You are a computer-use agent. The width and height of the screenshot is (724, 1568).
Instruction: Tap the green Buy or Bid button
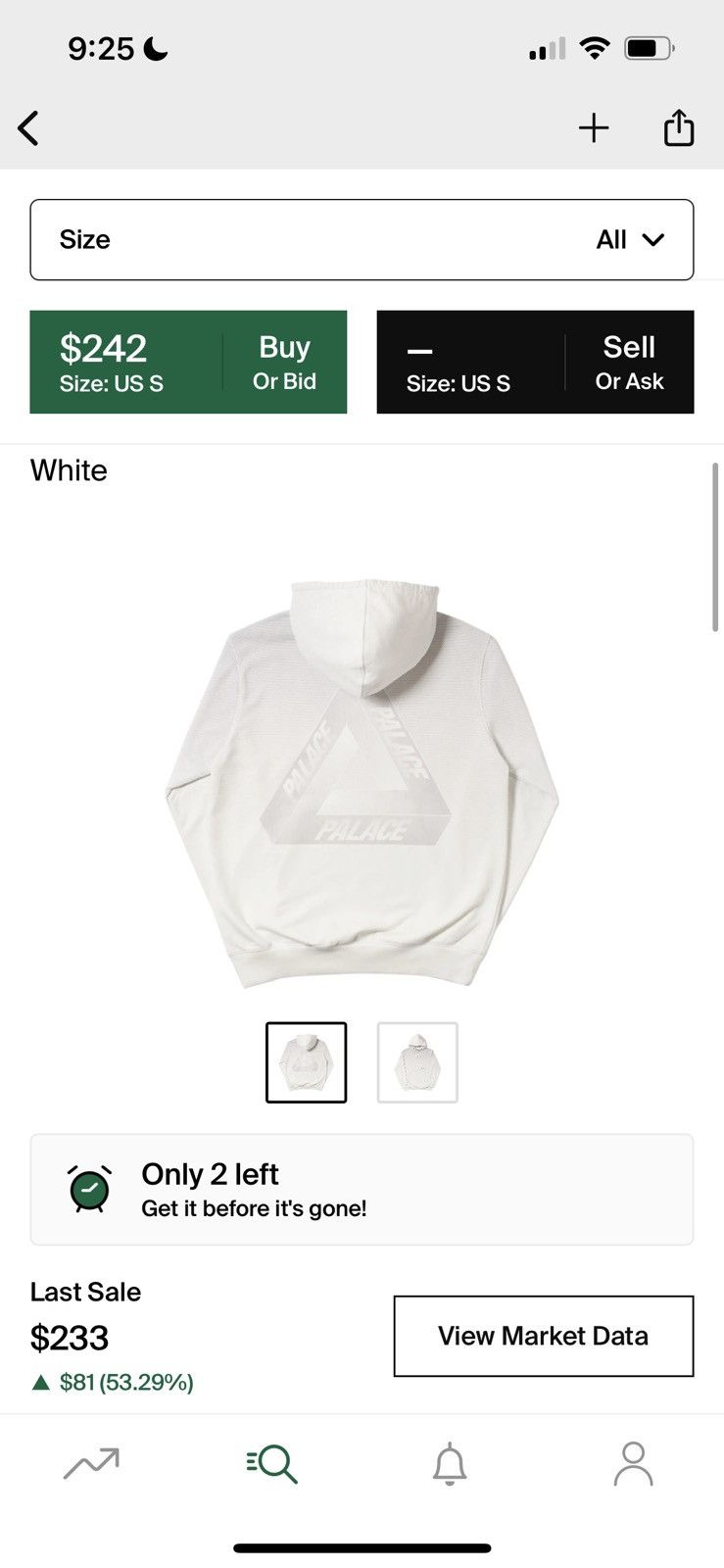(188, 363)
